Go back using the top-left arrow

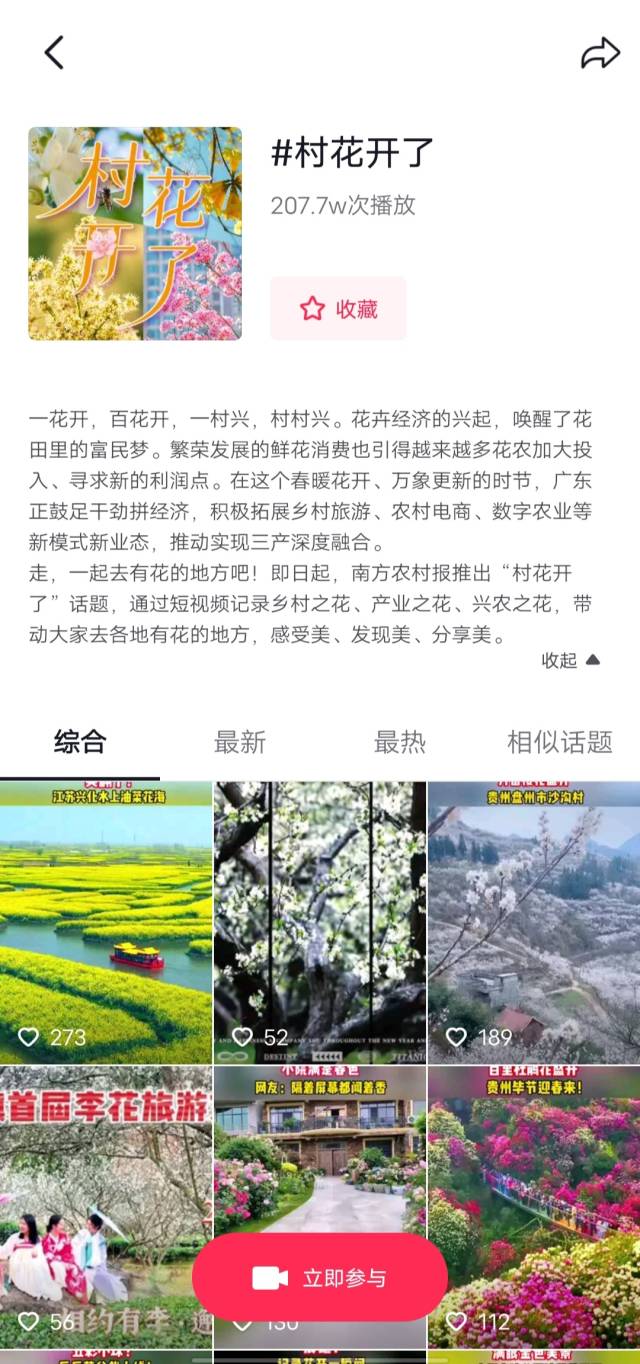(x=54, y=53)
